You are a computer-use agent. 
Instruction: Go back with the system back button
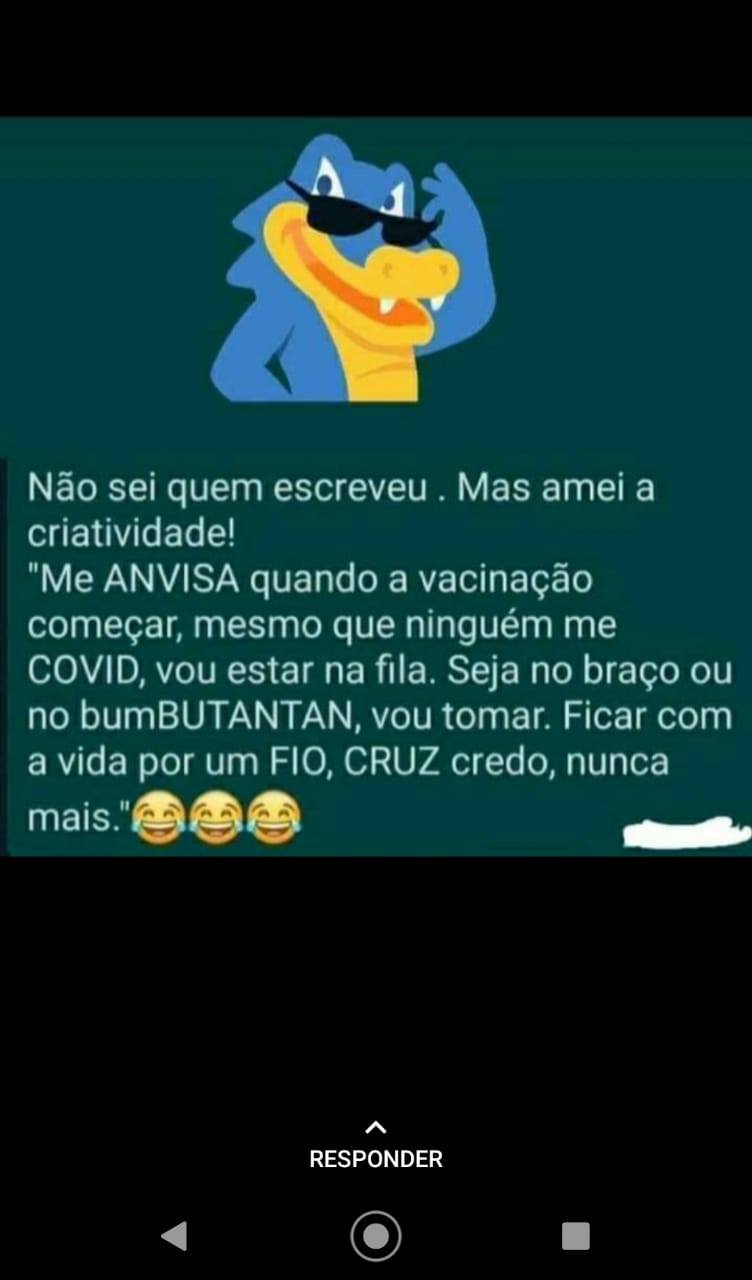point(174,1236)
